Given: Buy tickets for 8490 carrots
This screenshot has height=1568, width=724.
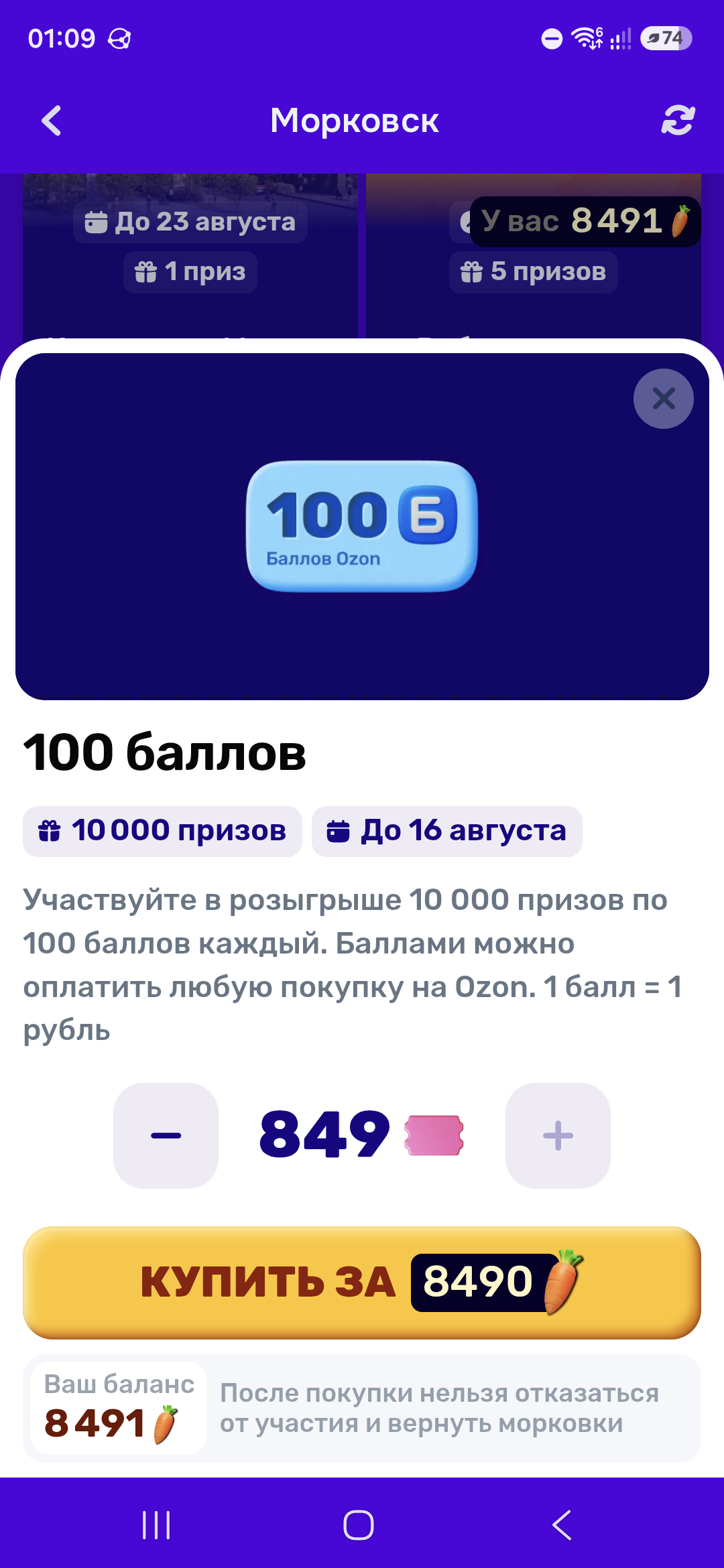Looking at the screenshot, I should pos(362,1282).
